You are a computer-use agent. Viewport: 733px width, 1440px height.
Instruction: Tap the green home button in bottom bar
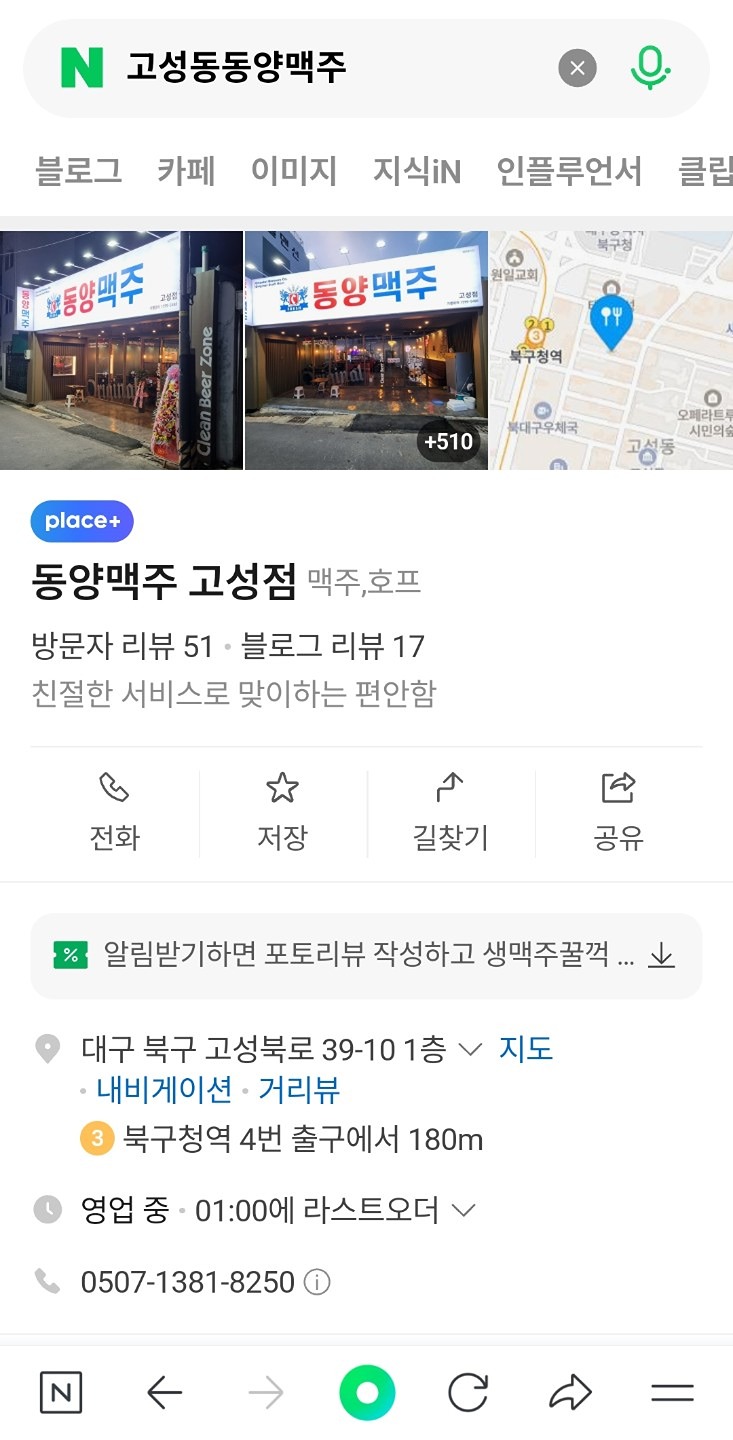pos(366,1388)
